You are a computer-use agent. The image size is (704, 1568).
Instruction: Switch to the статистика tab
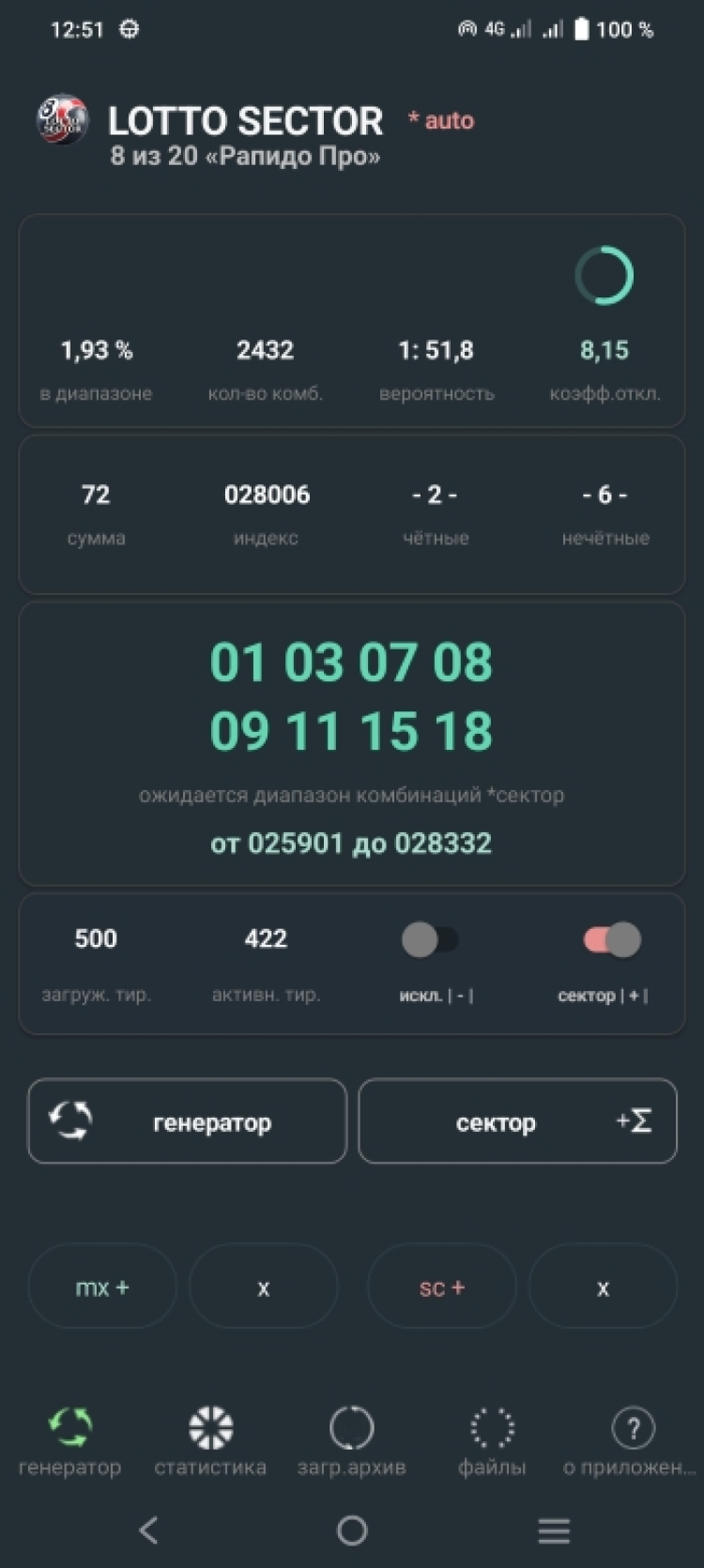(x=210, y=1441)
